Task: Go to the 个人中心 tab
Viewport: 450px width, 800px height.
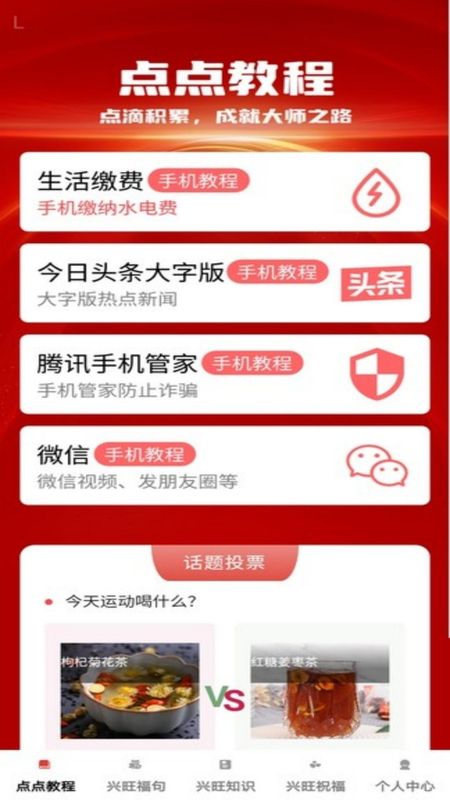Action: pyautogui.click(x=405, y=776)
